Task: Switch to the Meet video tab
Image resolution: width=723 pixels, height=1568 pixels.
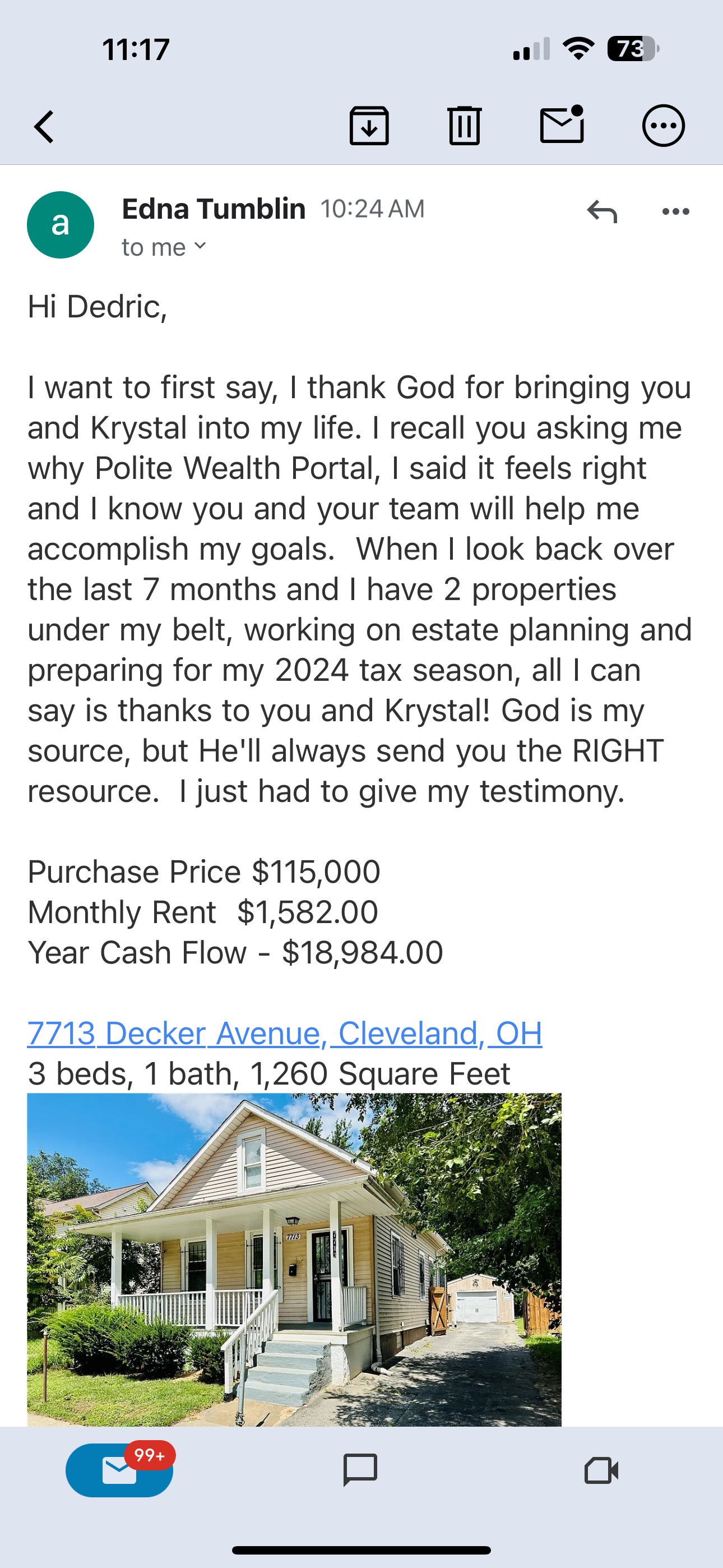Action: (601, 1470)
